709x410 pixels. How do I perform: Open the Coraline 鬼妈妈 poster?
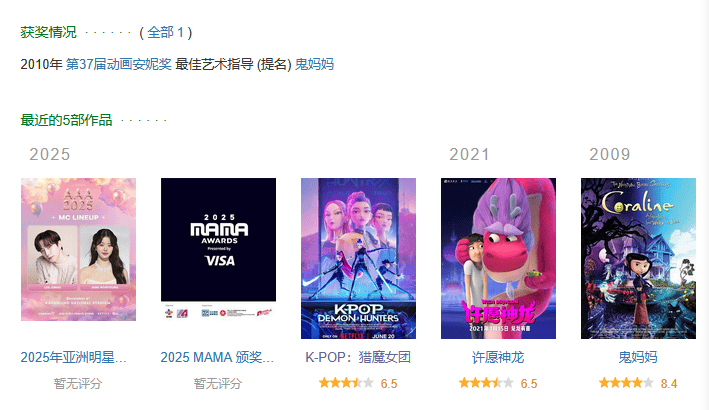(638, 258)
